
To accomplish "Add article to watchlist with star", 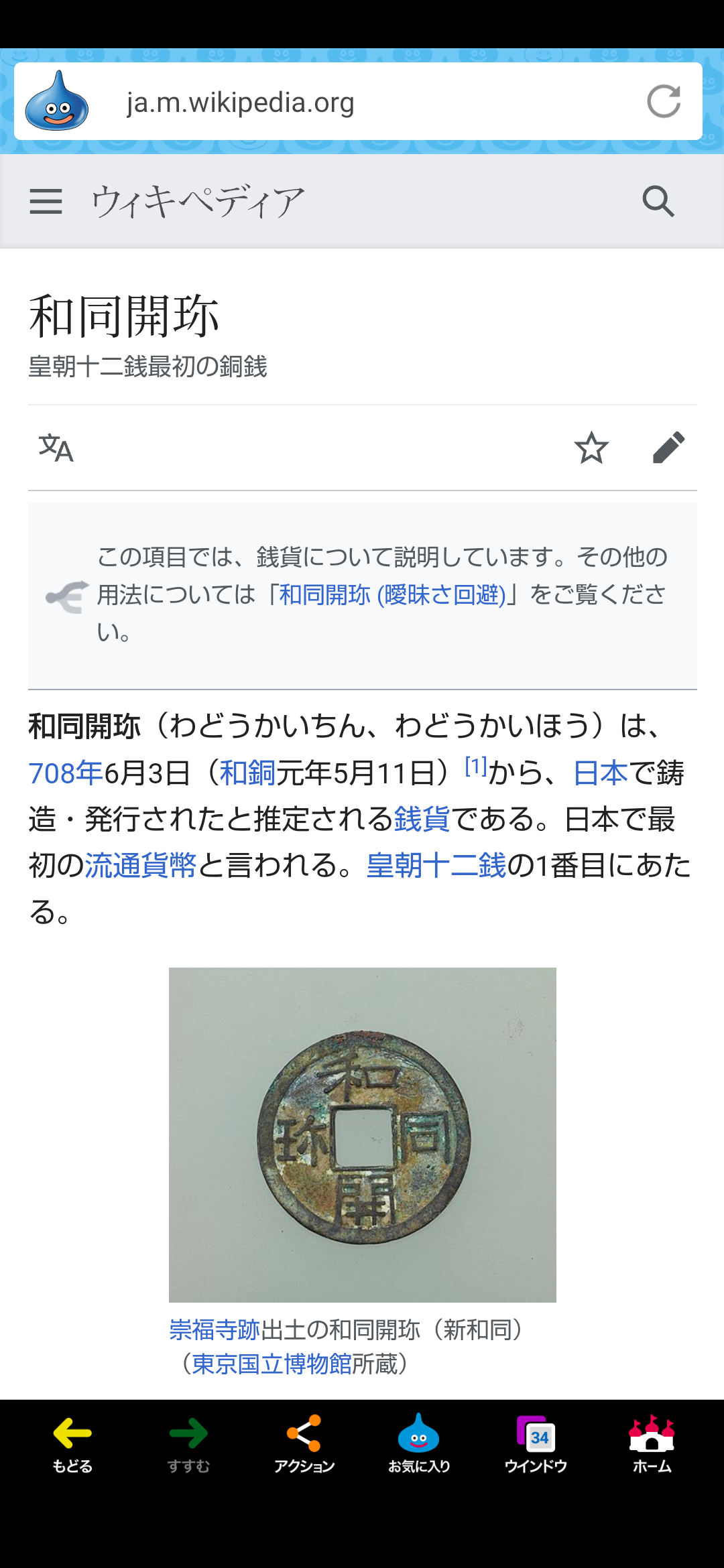I will click(x=591, y=448).
